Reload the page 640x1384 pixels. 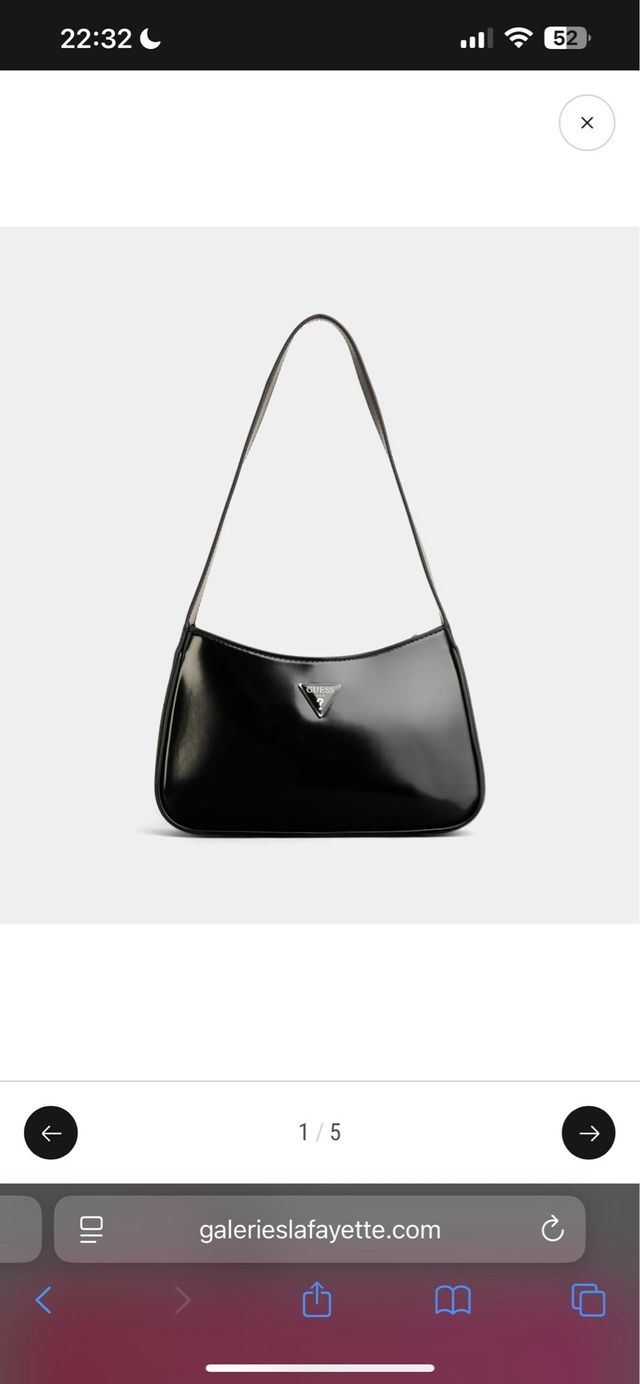point(552,1230)
